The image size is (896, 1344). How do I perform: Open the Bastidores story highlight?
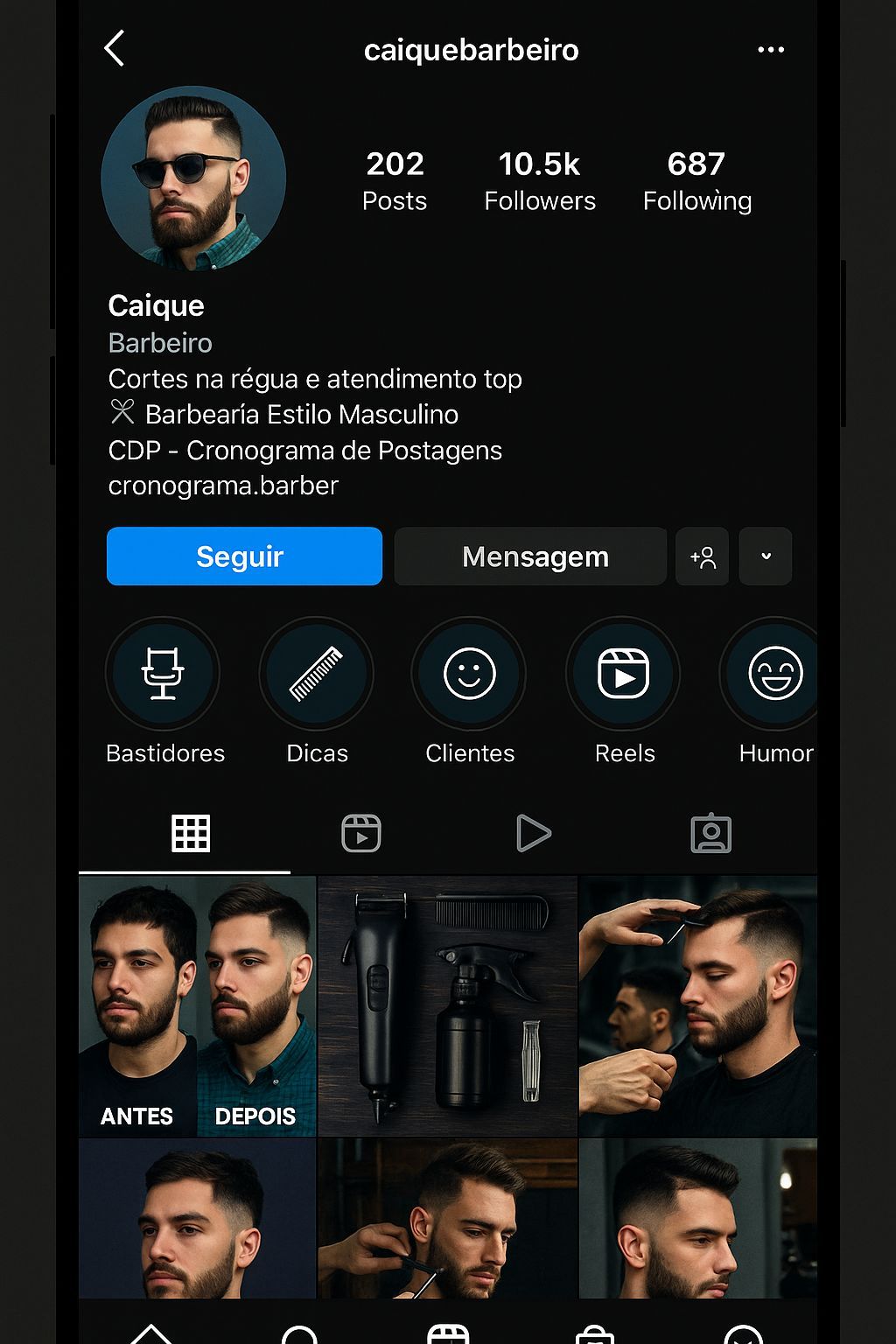point(163,674)
